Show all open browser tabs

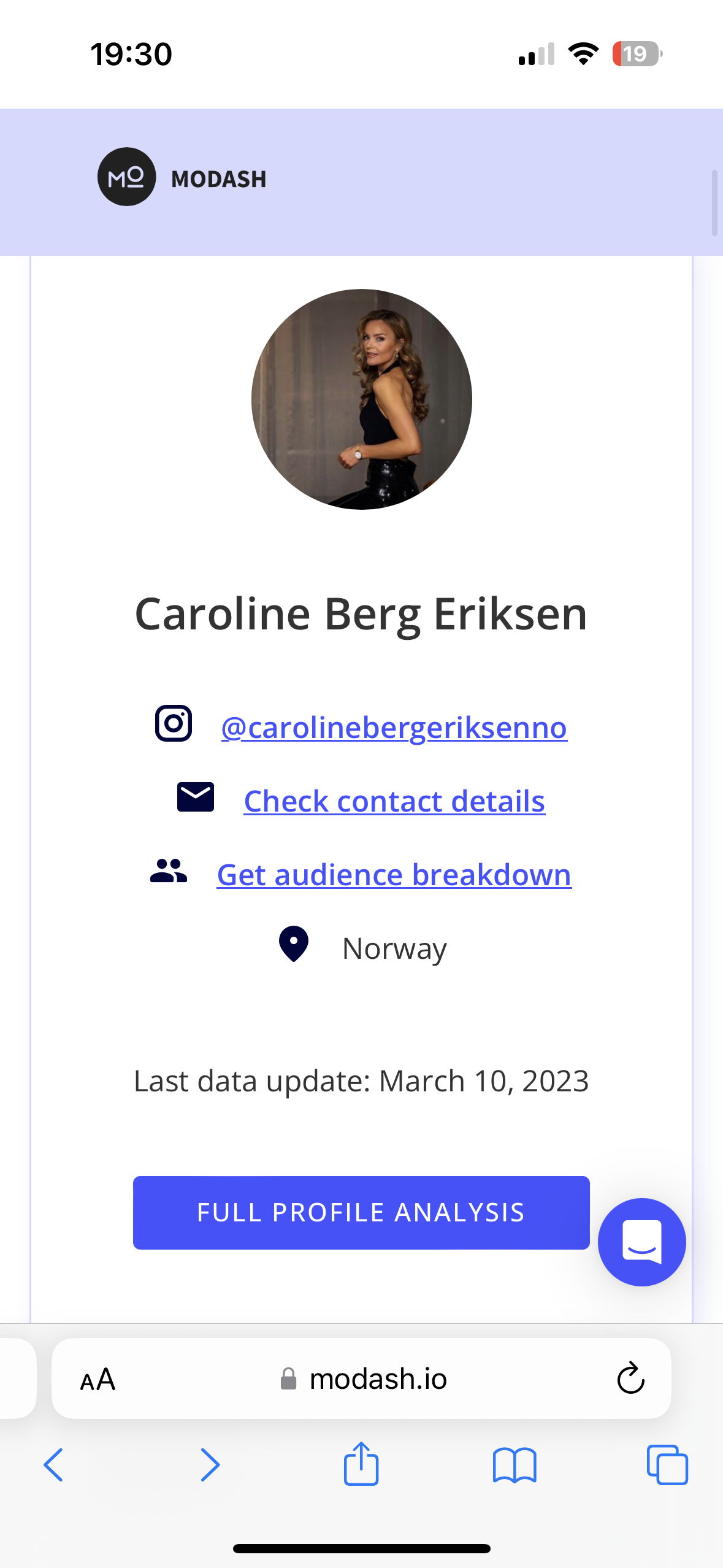pos(667,1465)
